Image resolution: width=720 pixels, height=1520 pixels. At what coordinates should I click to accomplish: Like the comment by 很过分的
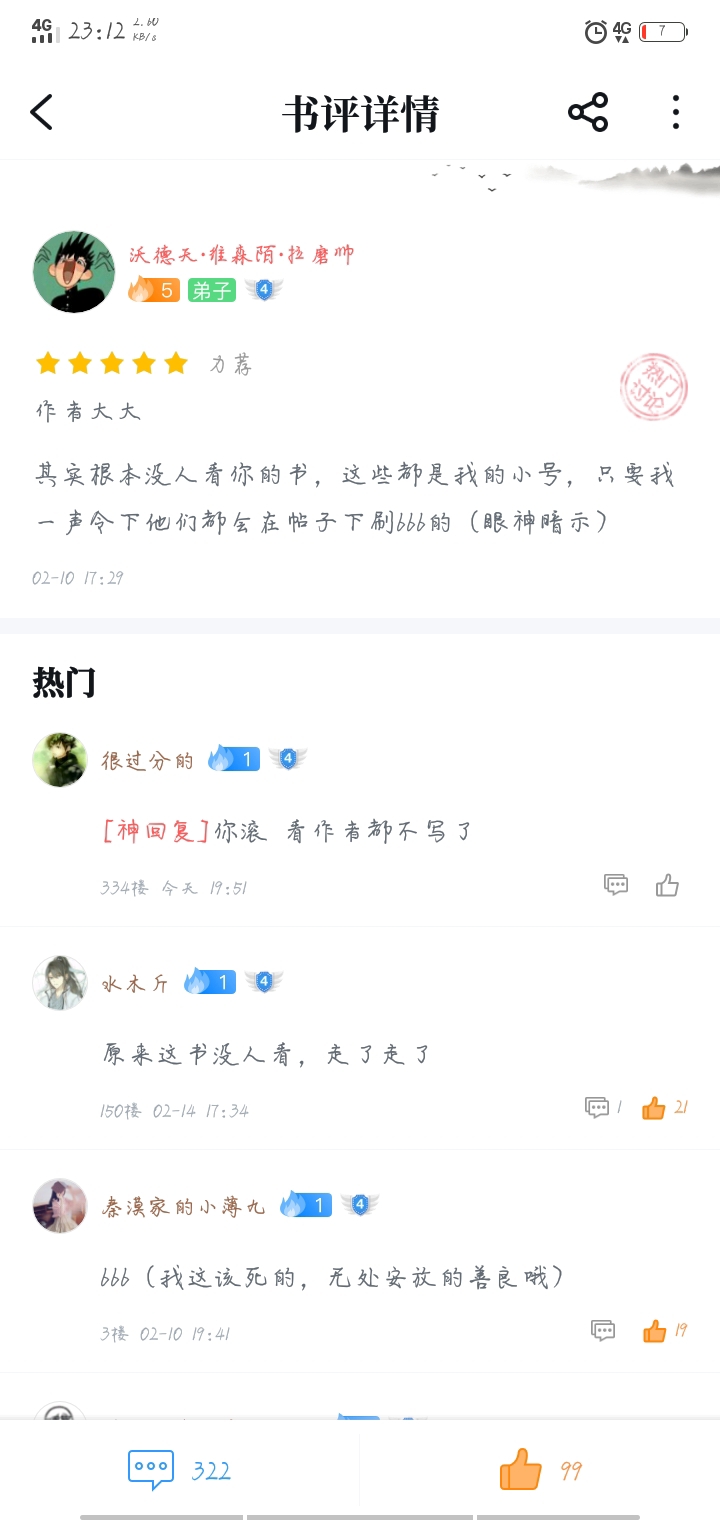(667, 884)
